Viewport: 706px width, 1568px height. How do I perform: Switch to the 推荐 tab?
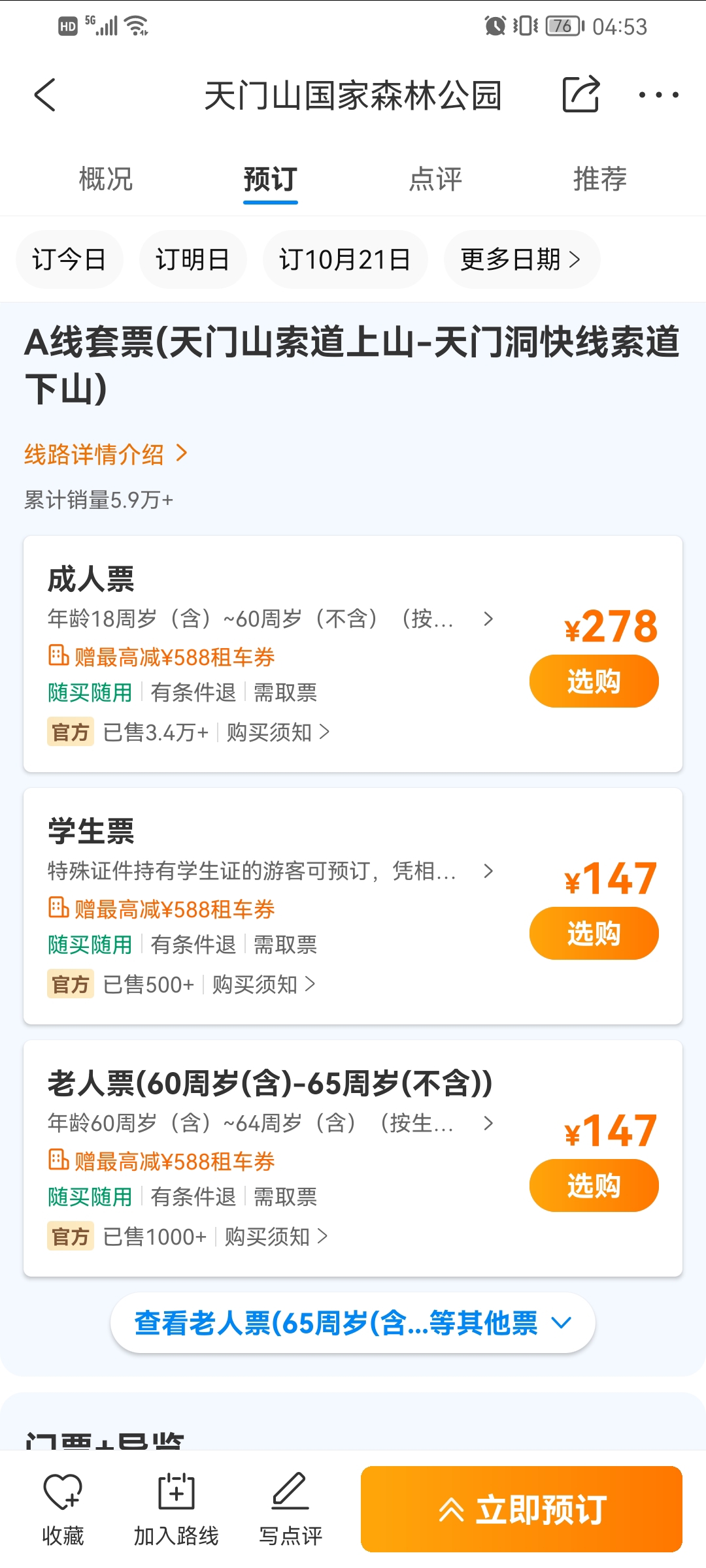click(600, 179)
